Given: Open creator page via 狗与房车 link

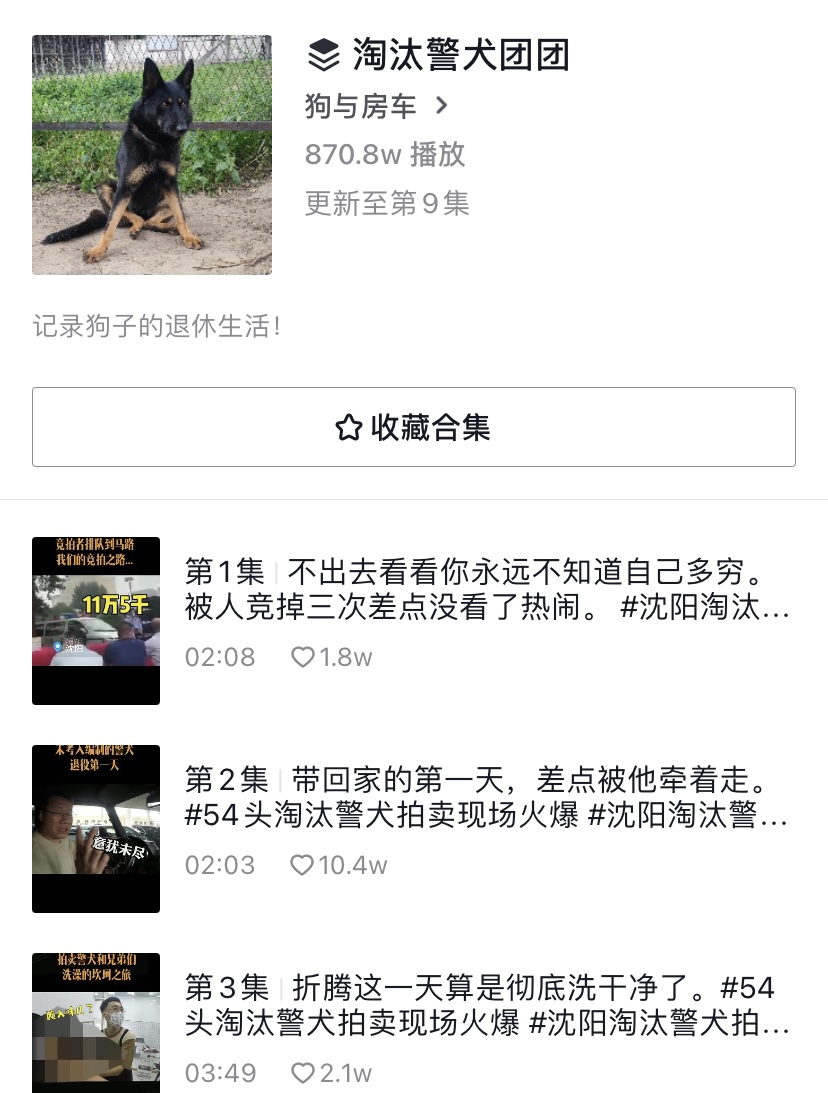Looking at the screenshot, I should [x=360, y=106].
